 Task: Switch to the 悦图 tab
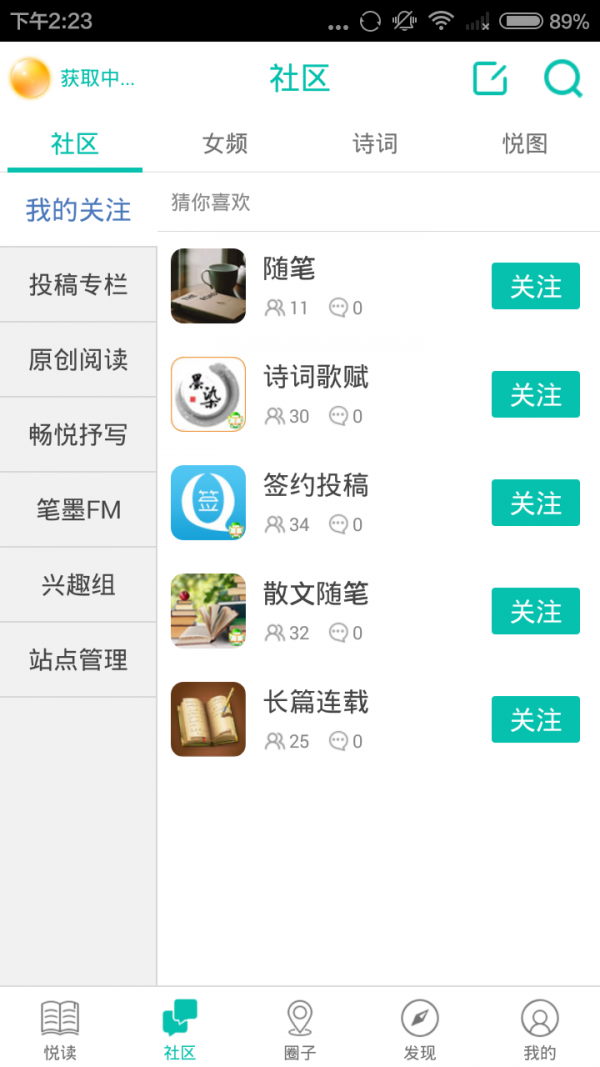point(524,144)
